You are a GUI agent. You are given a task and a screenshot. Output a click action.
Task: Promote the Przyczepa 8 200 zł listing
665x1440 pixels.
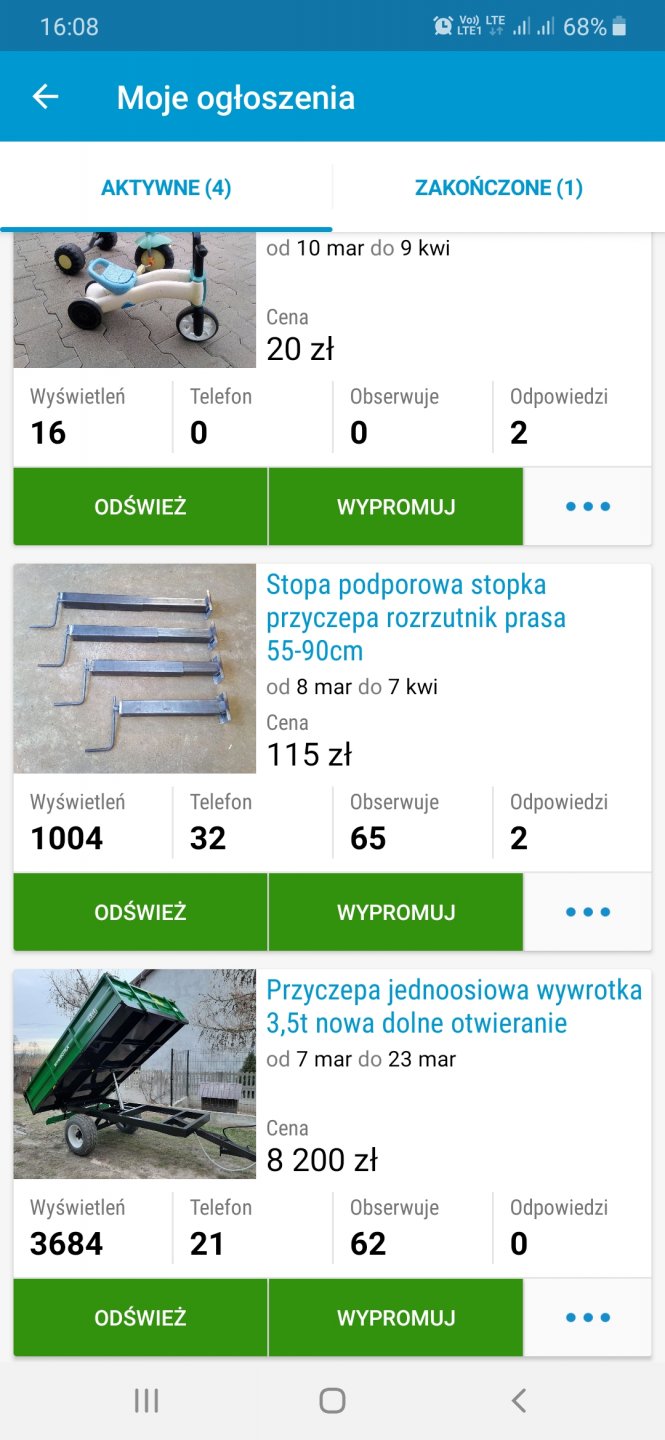tap(396, 1318)
